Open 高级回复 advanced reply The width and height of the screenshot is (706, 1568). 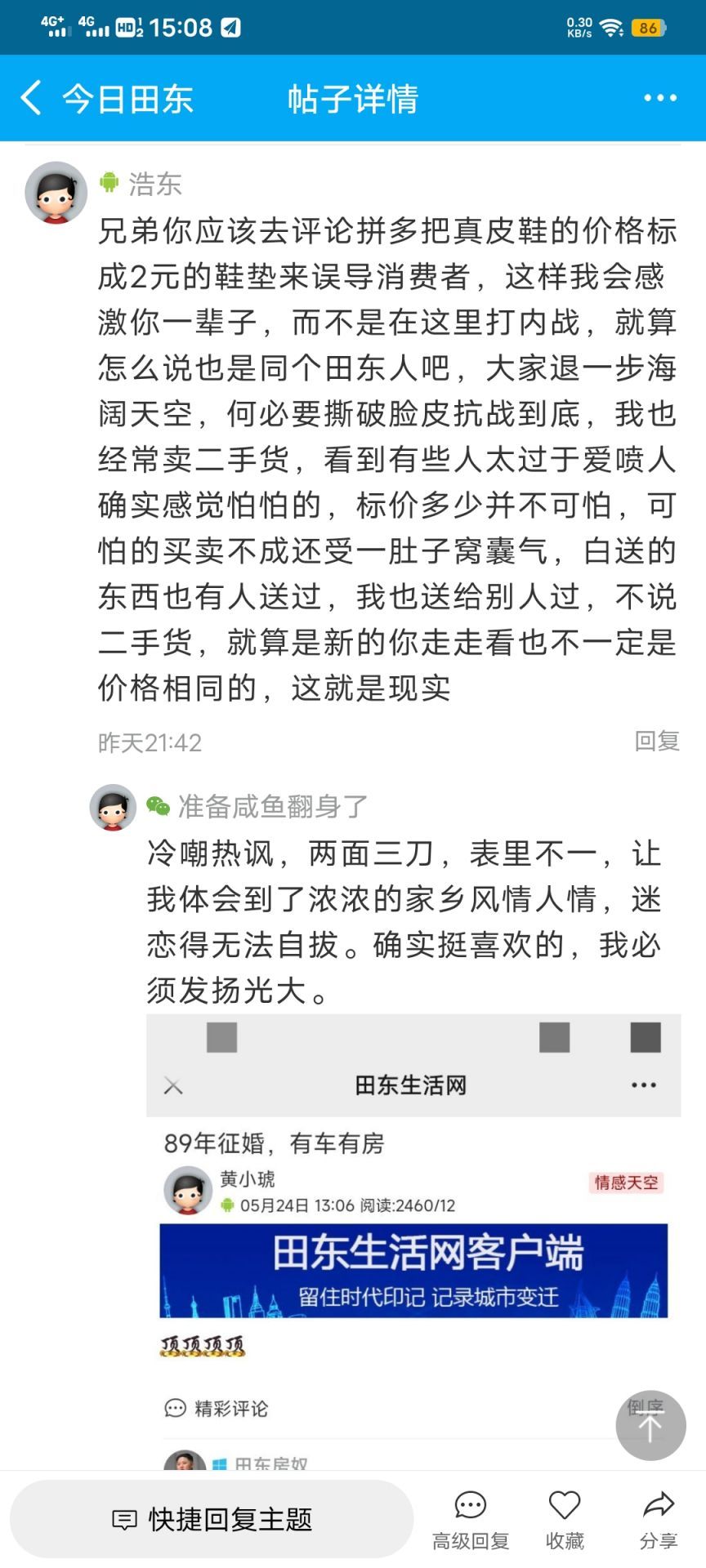(x=471, y=1520)
